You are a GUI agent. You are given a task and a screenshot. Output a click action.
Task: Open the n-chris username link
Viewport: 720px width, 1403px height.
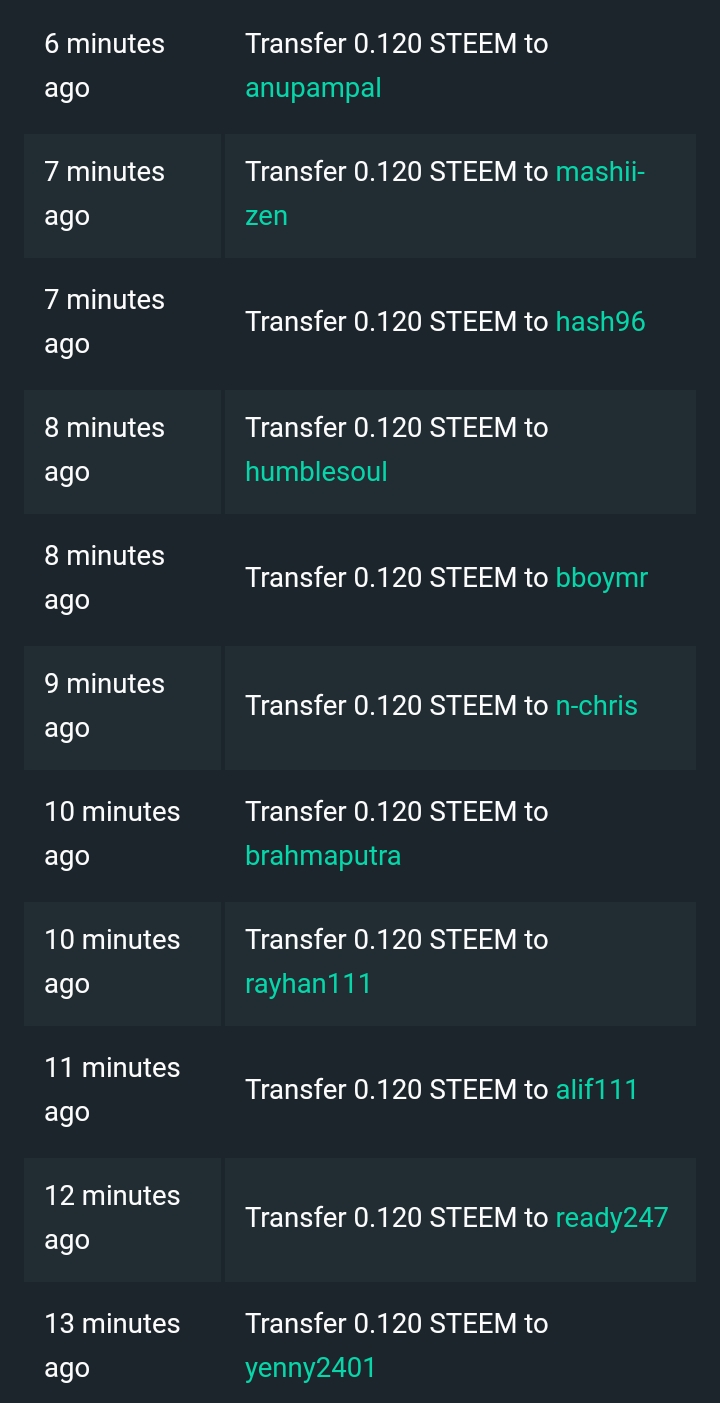(596, 706)
